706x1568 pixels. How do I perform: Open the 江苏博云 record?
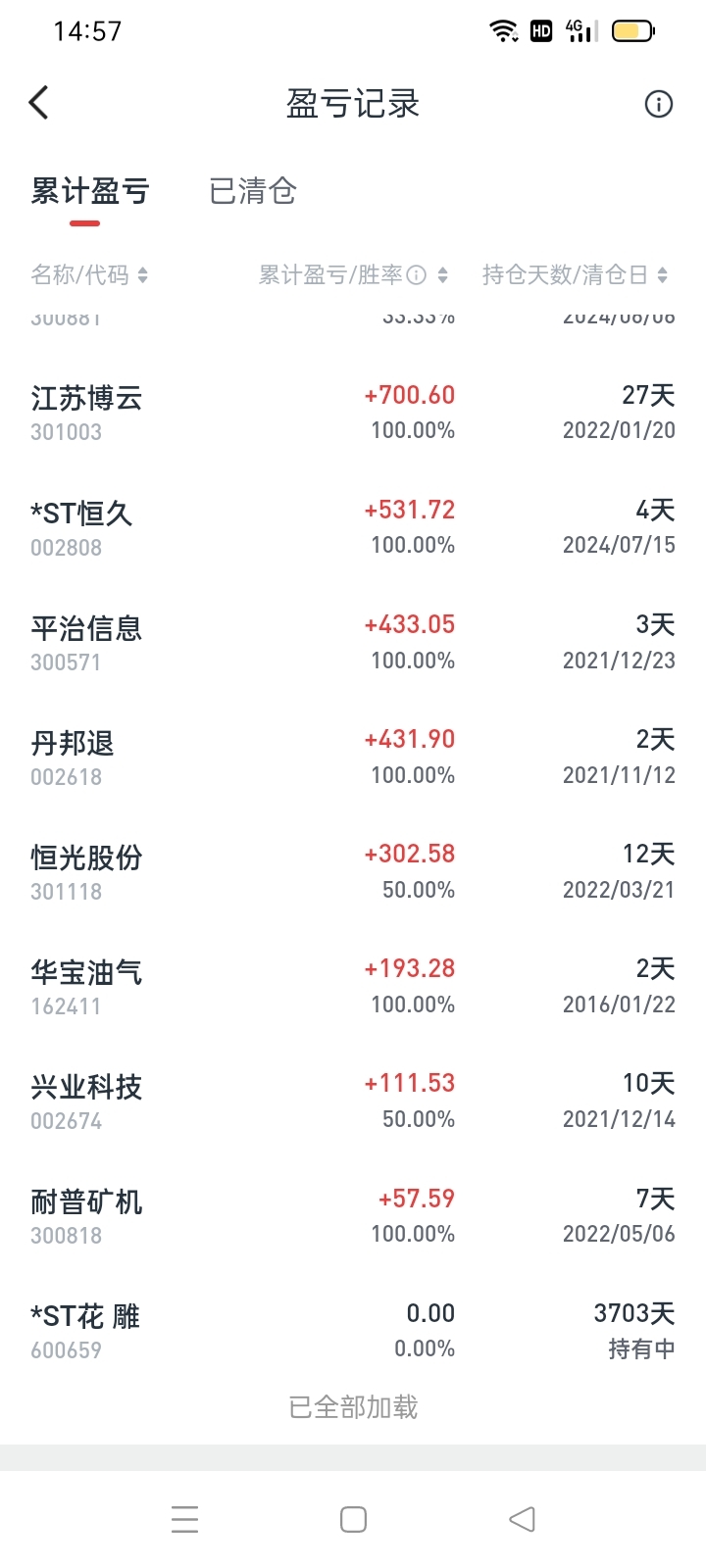[x=353, y=413]
